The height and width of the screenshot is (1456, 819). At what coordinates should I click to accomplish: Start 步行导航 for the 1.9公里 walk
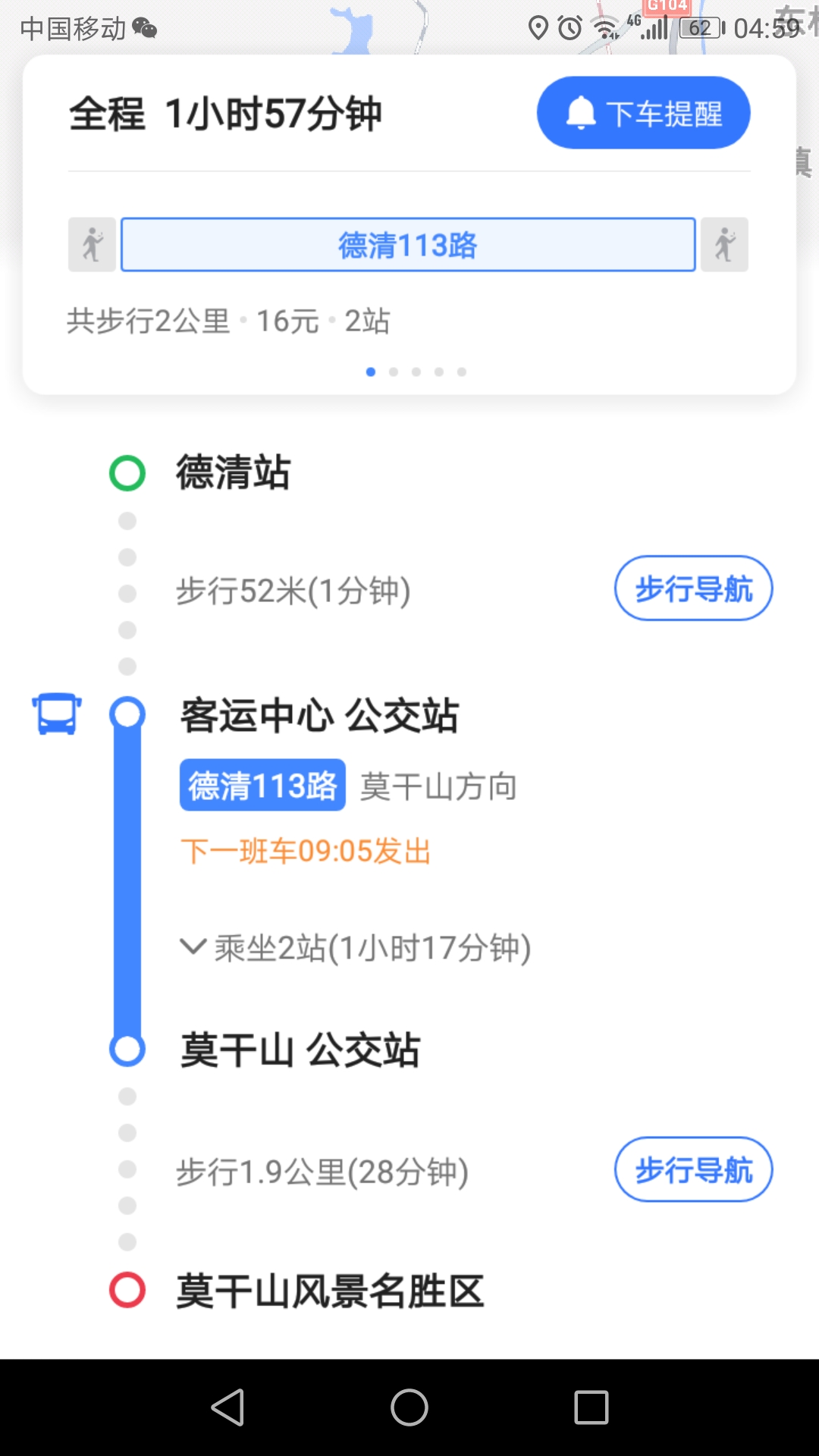pos(693,1169)
